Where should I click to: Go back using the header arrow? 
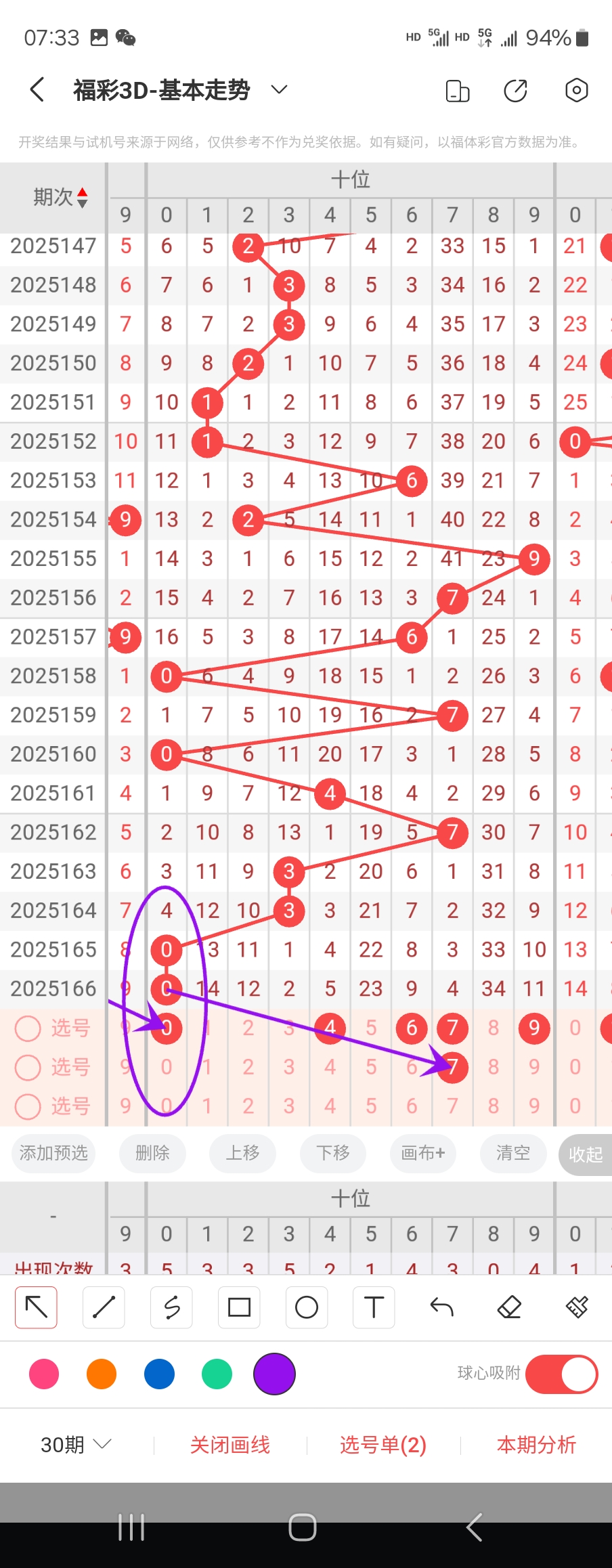tap(38, 89)
